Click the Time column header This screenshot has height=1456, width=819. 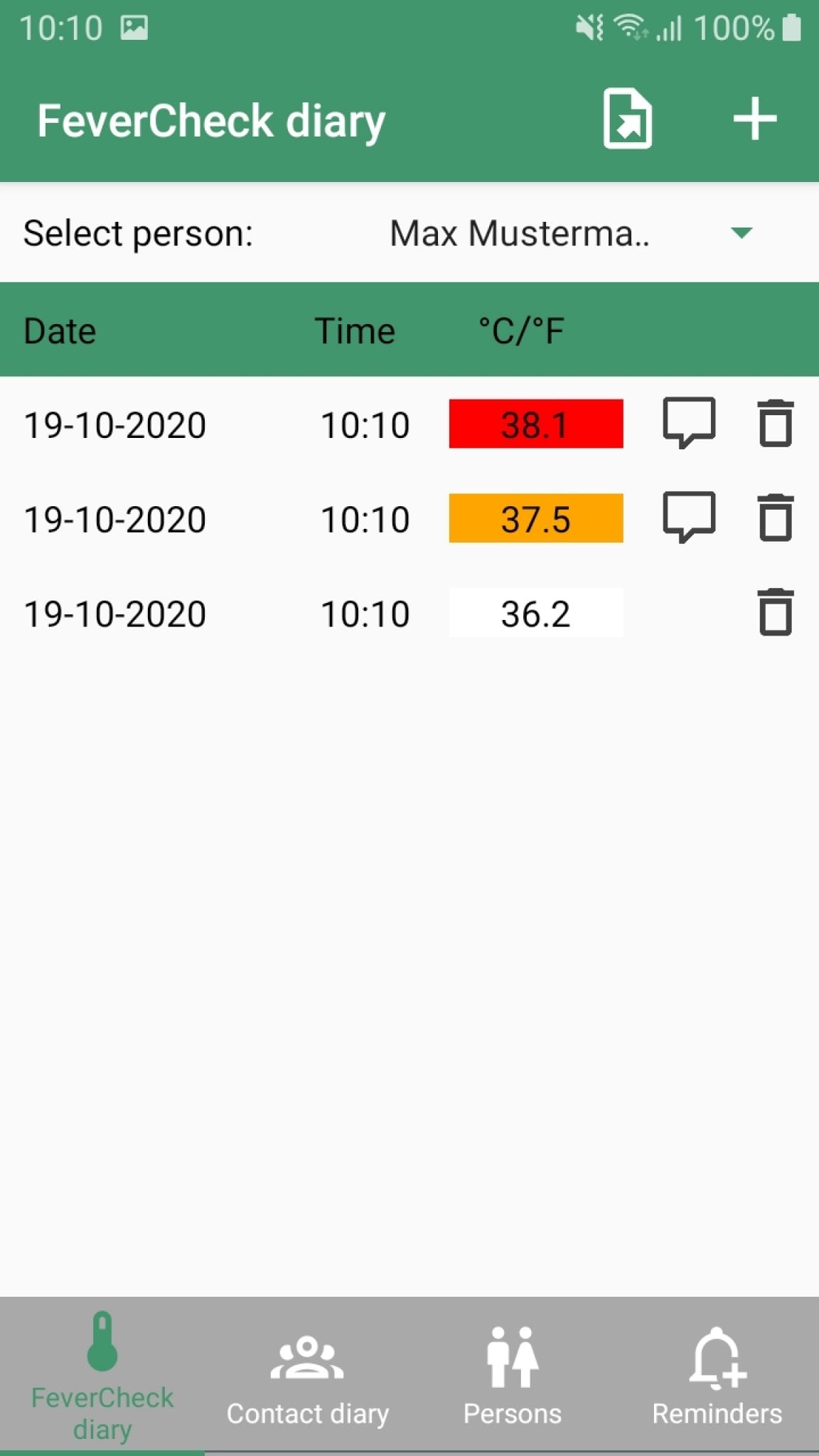click(x=356, y=330)
